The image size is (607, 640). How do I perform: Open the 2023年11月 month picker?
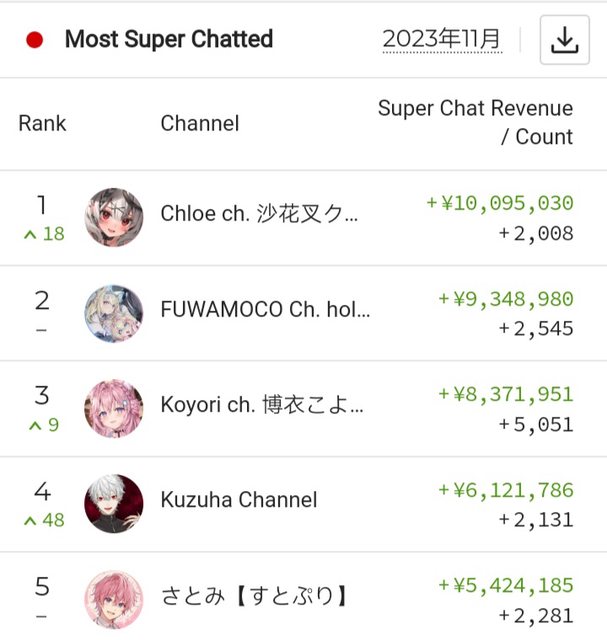[x=442, y=40]
